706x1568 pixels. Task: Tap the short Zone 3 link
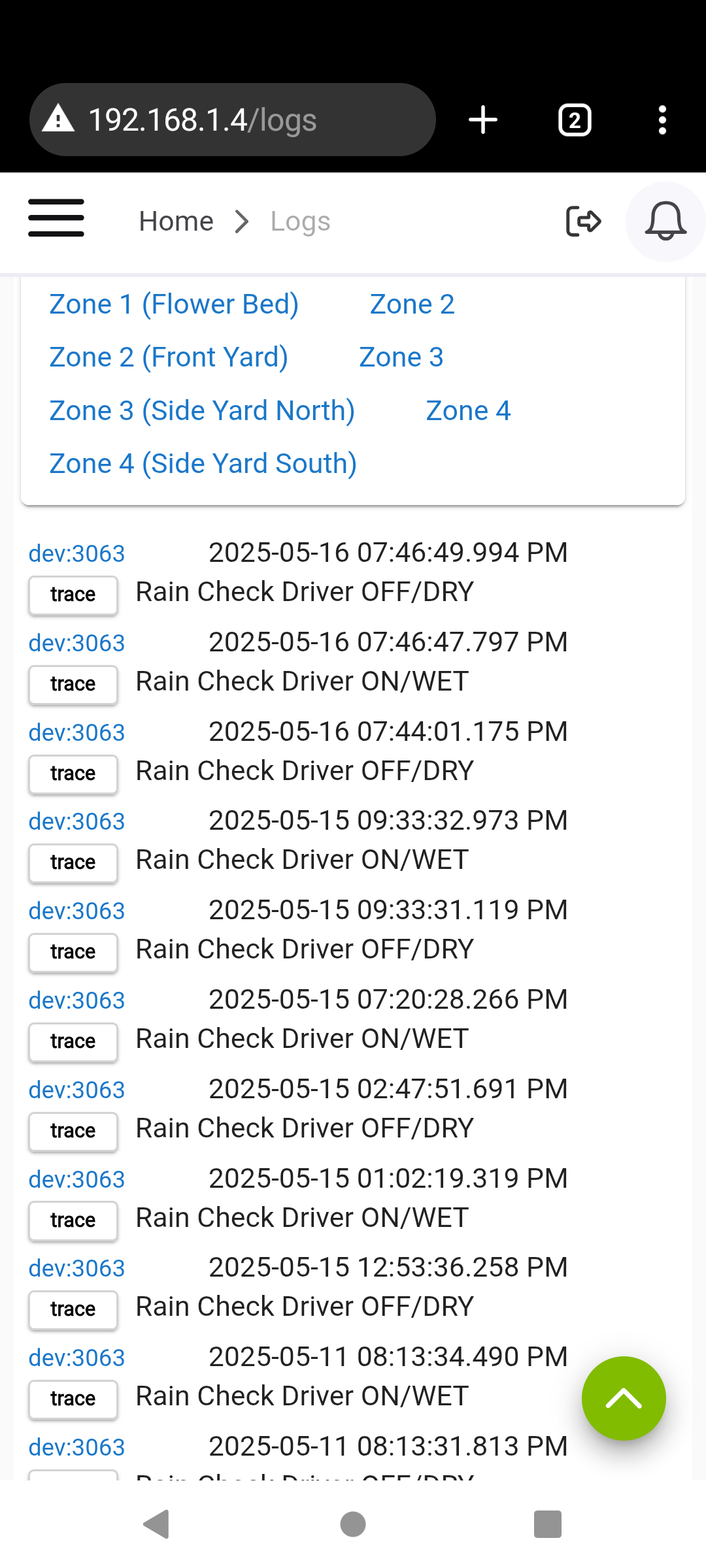401,357
